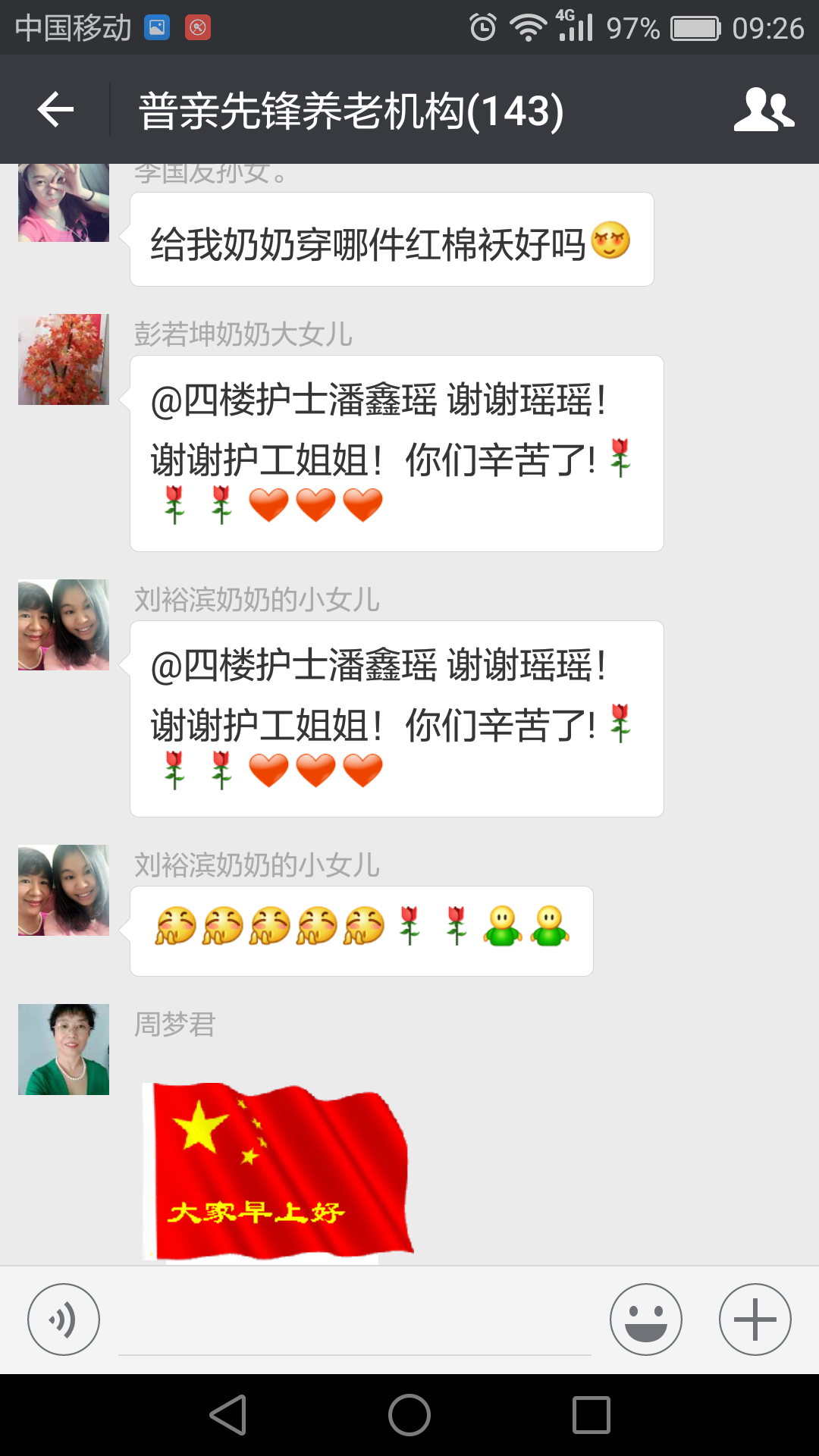Switch to voice message input
Viewport: 819px width, 1456px height.
click(x=64, y=1319)
